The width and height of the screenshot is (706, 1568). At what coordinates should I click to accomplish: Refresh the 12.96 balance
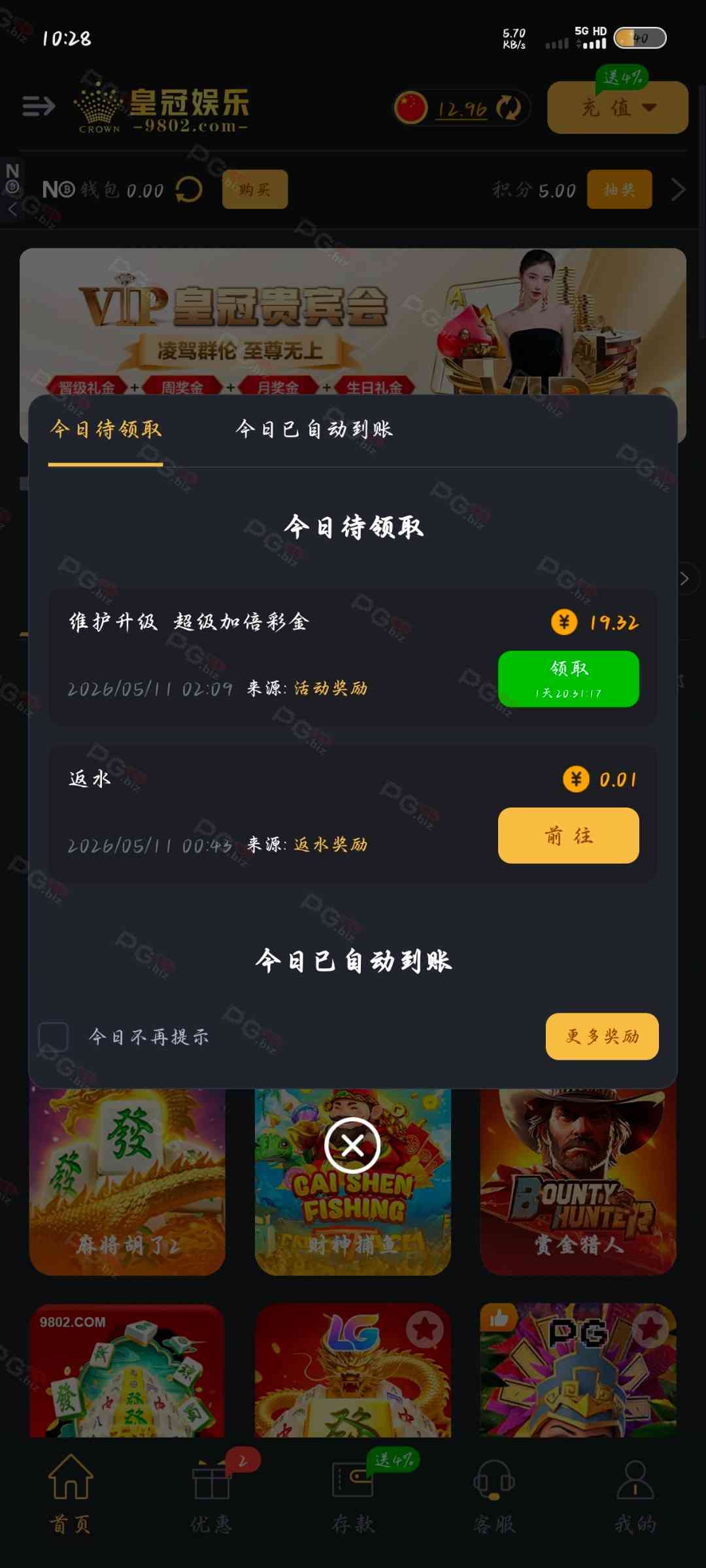click(509, 108)
